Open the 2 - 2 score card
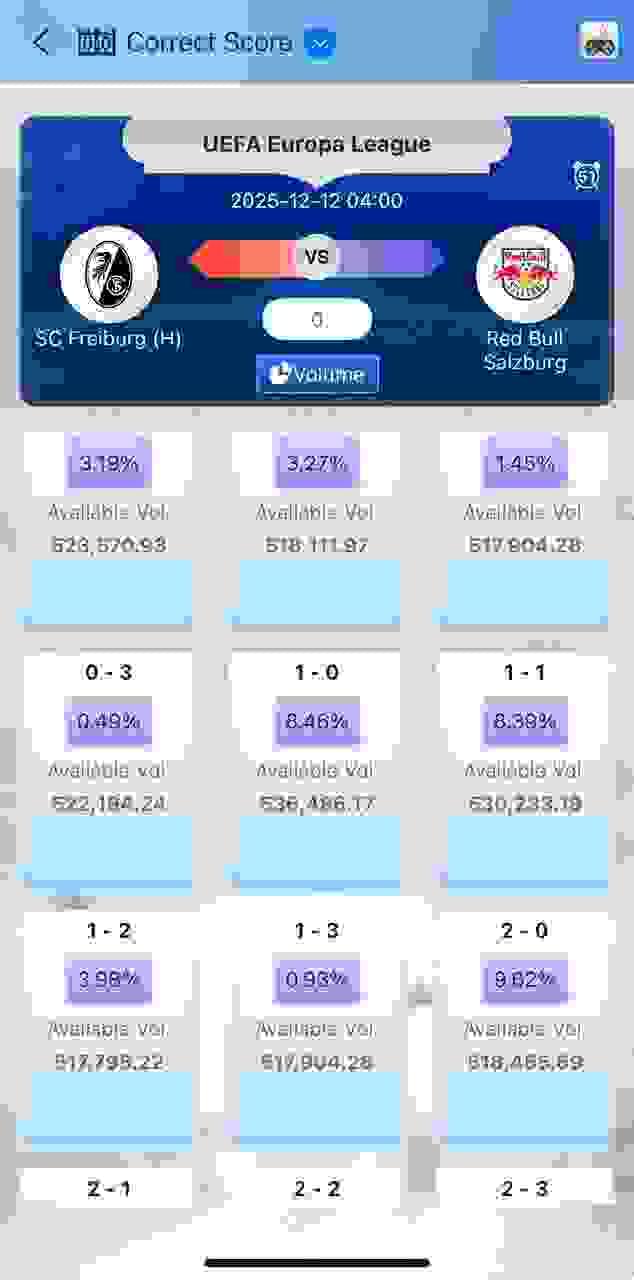Screen dimensions: 634x1280 point(316,1189)
